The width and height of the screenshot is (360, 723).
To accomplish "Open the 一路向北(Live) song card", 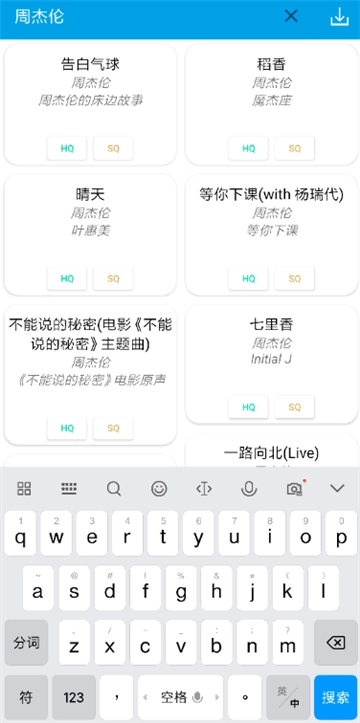I will [x=271, y=450].
